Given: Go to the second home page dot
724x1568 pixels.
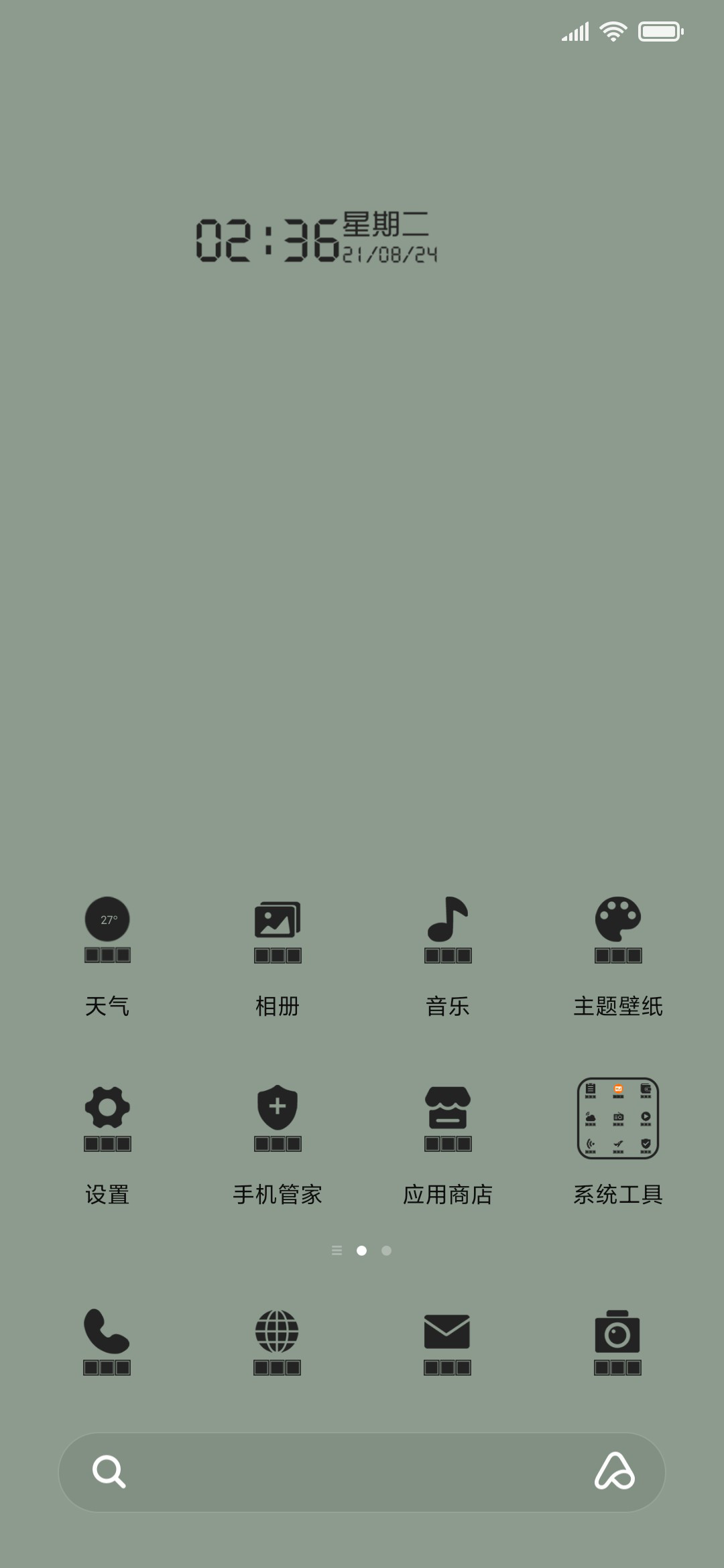Looking at the screenshot, I should tap(386, 1250).
